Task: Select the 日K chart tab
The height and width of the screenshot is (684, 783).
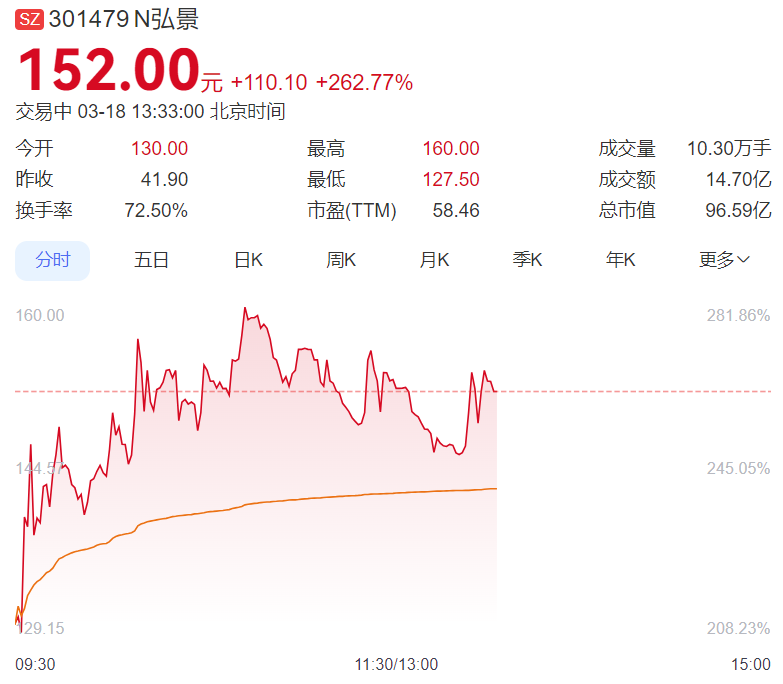Action: click(x=248, y=261)
